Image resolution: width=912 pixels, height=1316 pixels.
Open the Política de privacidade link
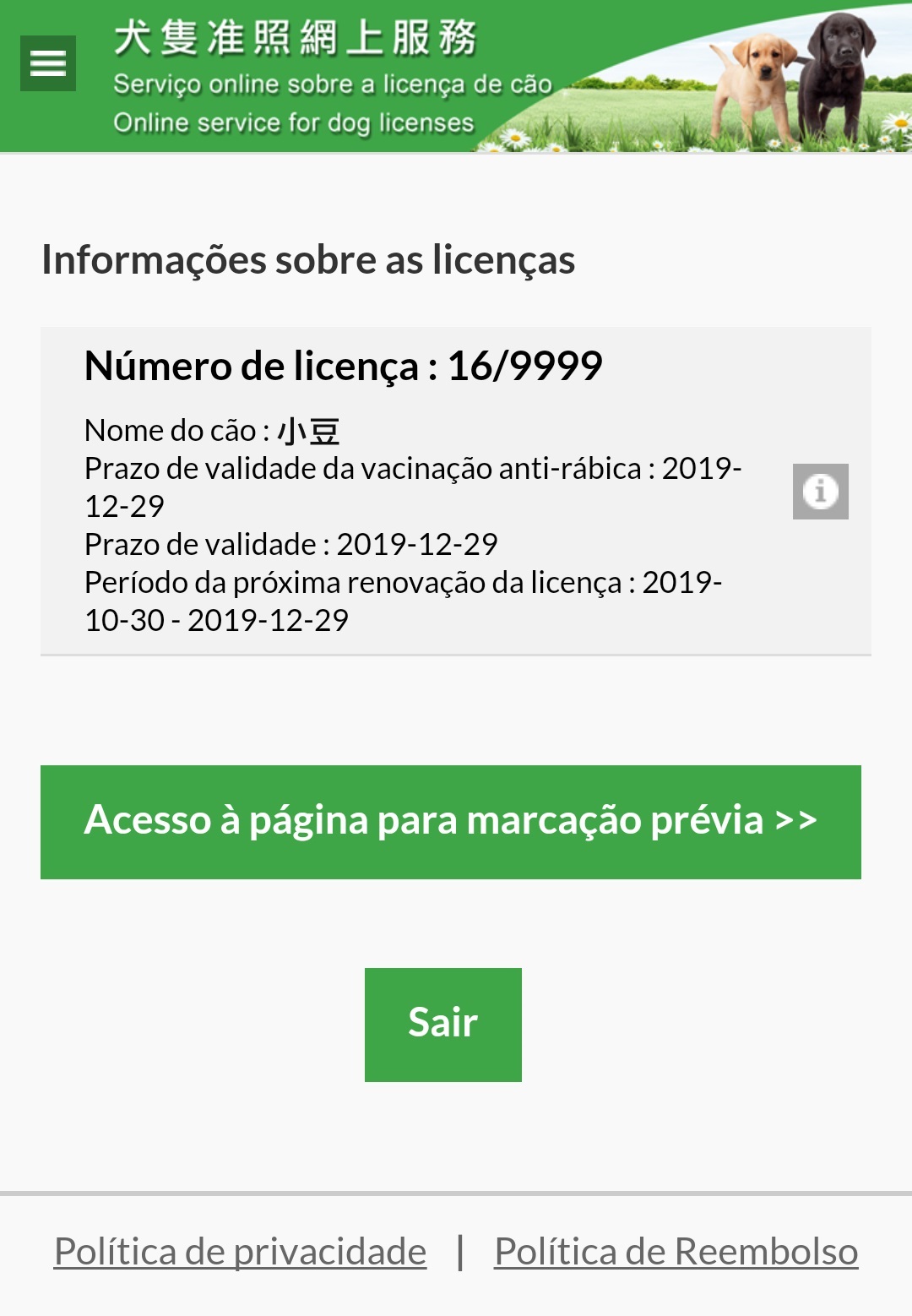click(241, 1252)
